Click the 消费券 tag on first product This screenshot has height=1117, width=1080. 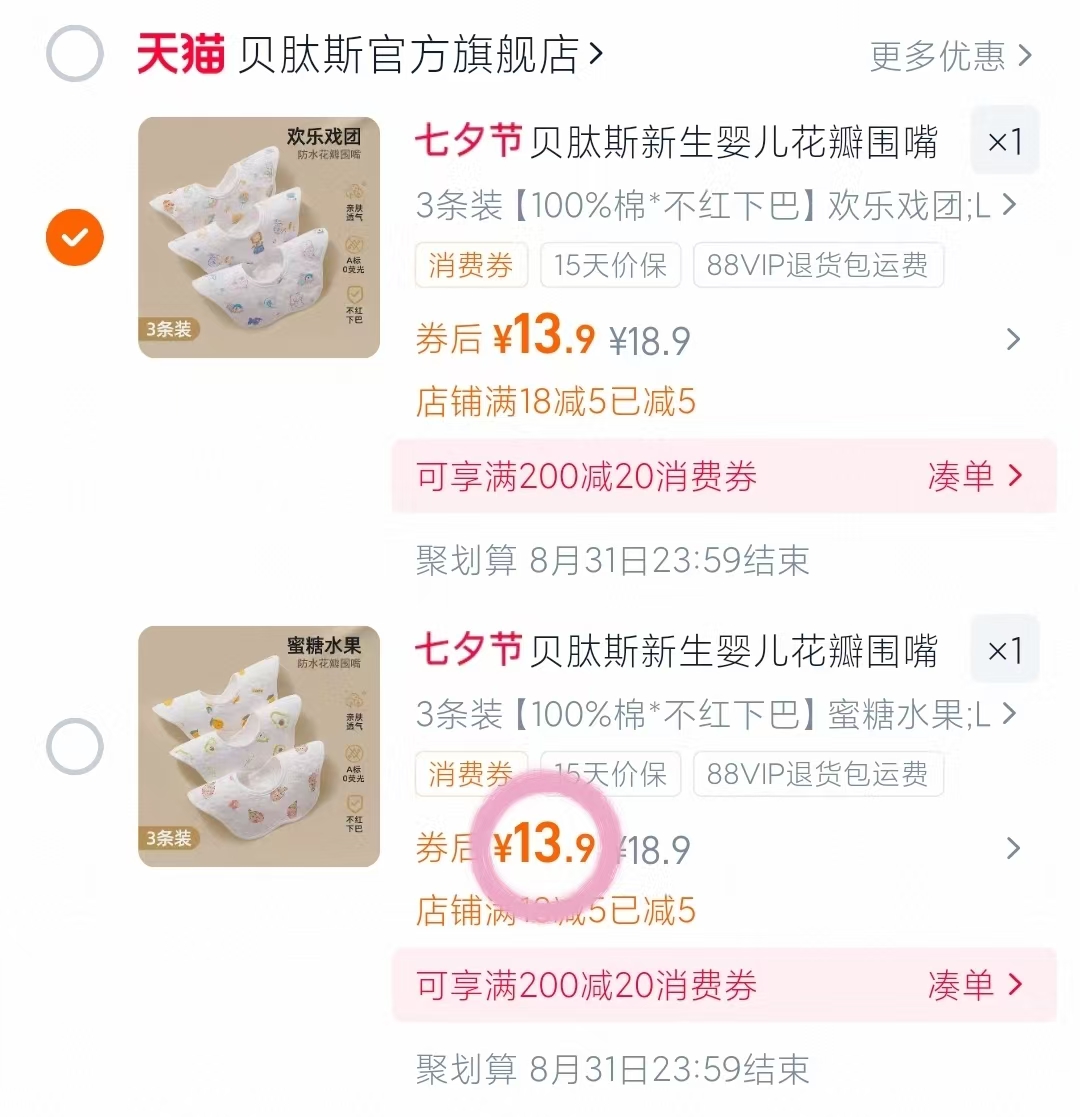[x=471, y=265]
